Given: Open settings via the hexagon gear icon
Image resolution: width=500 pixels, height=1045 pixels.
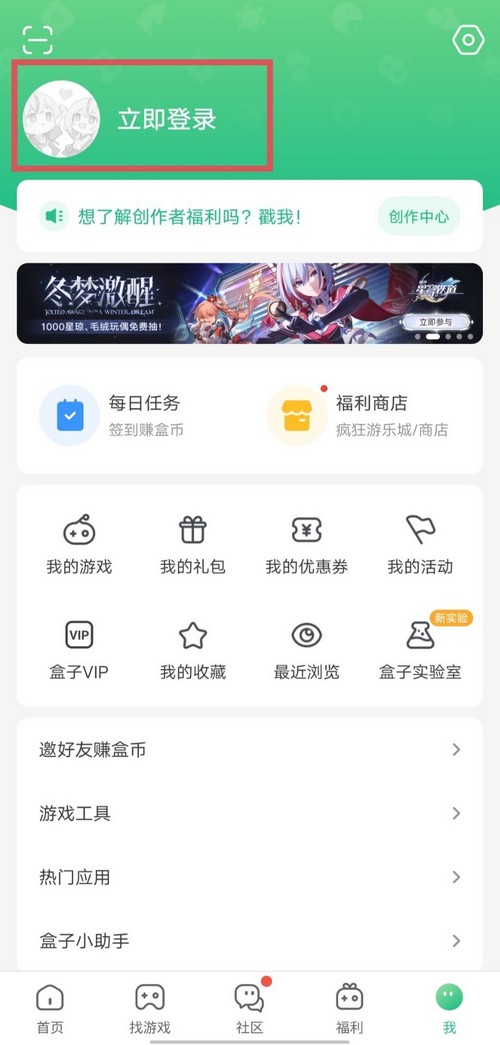Looking at the screenshot, I should click(468, 40).
